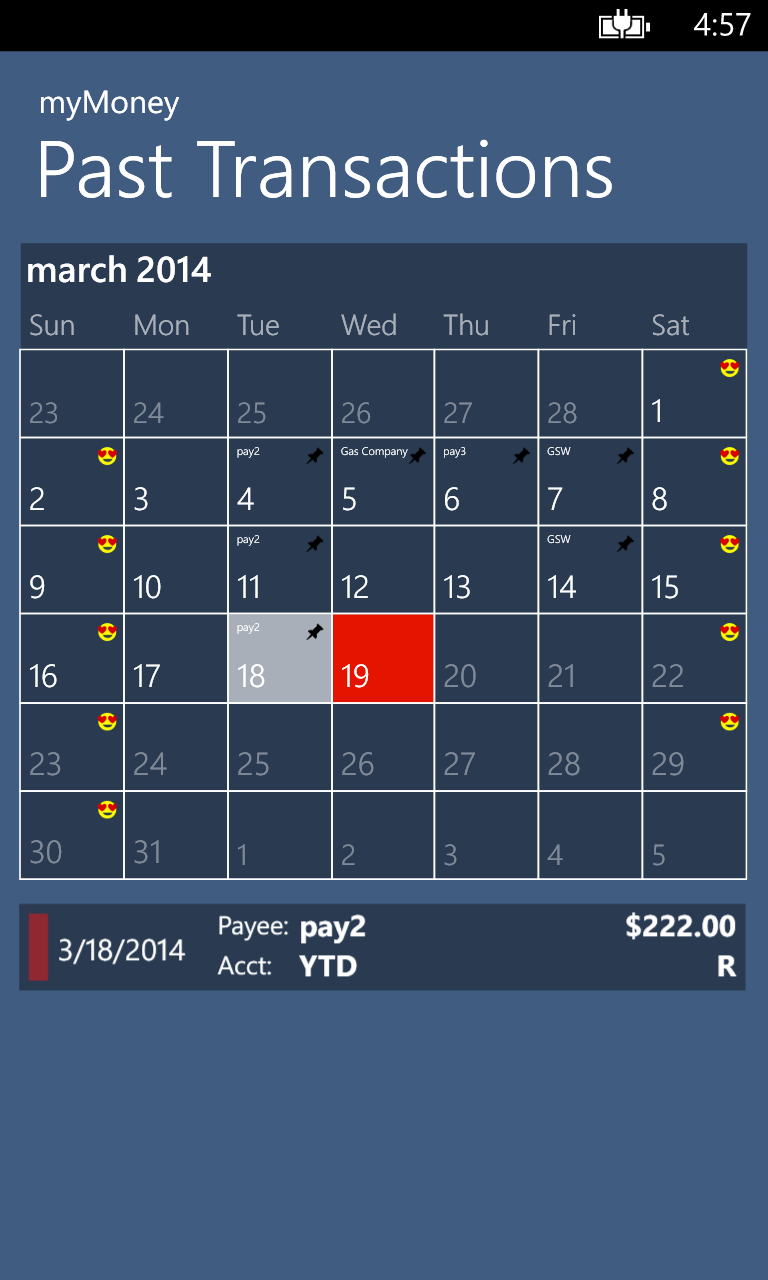The width and height of the screenshot is (768, 1280).
Task: Select Sunday March 2
Action: click(x=72, y=482)
